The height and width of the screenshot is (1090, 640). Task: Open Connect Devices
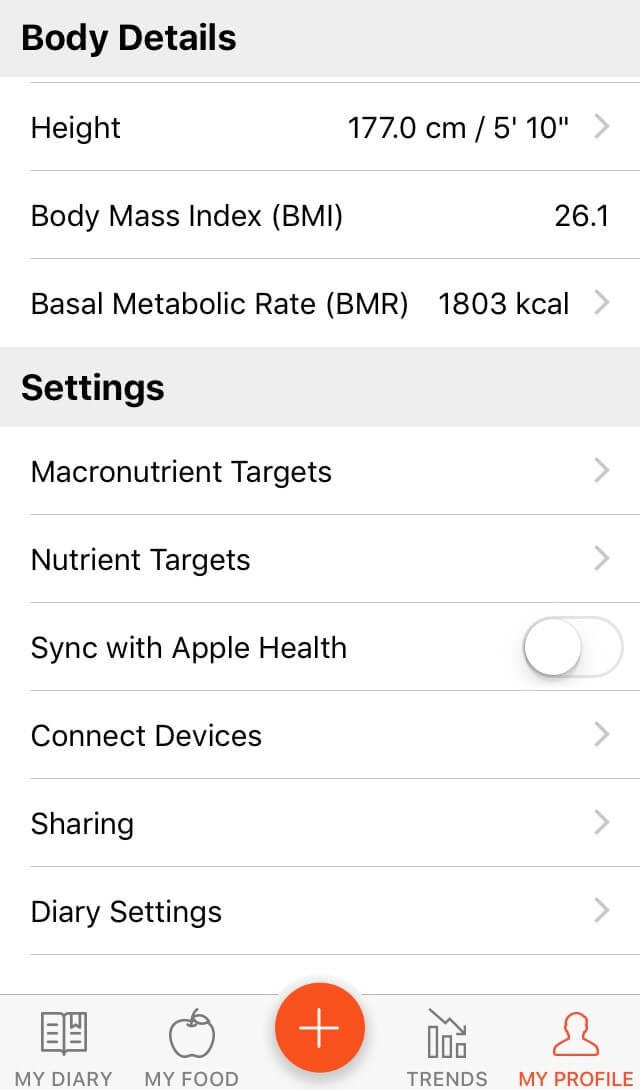(x=320, y=735)
